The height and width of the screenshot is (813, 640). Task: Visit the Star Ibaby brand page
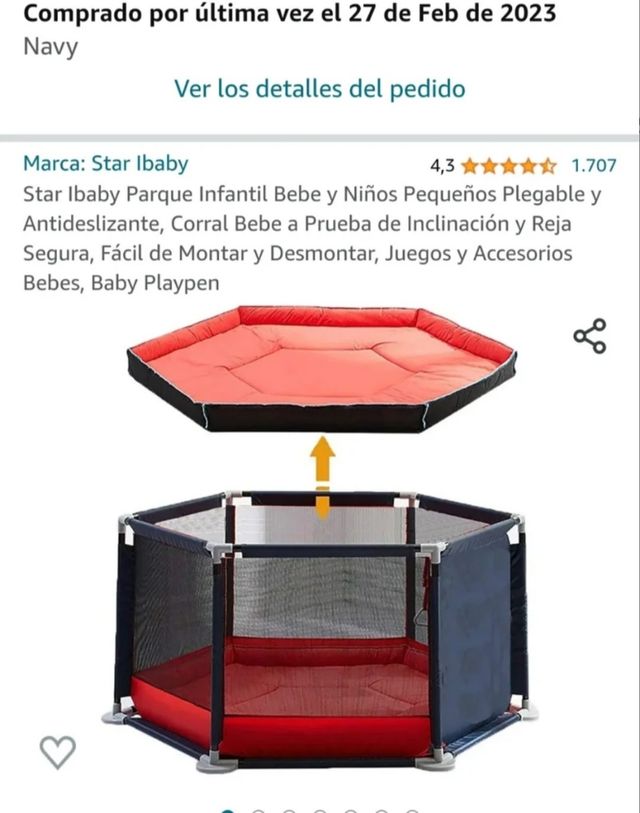tap(105, 163)
